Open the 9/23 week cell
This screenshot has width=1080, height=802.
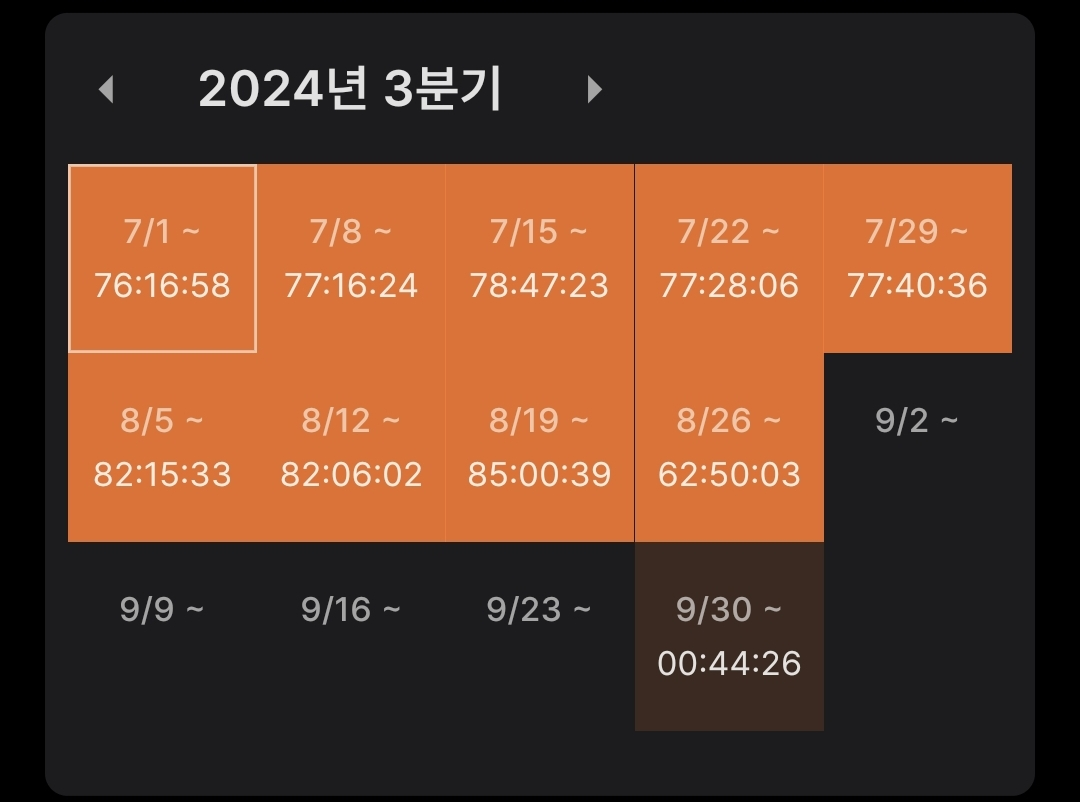[540, 637]
